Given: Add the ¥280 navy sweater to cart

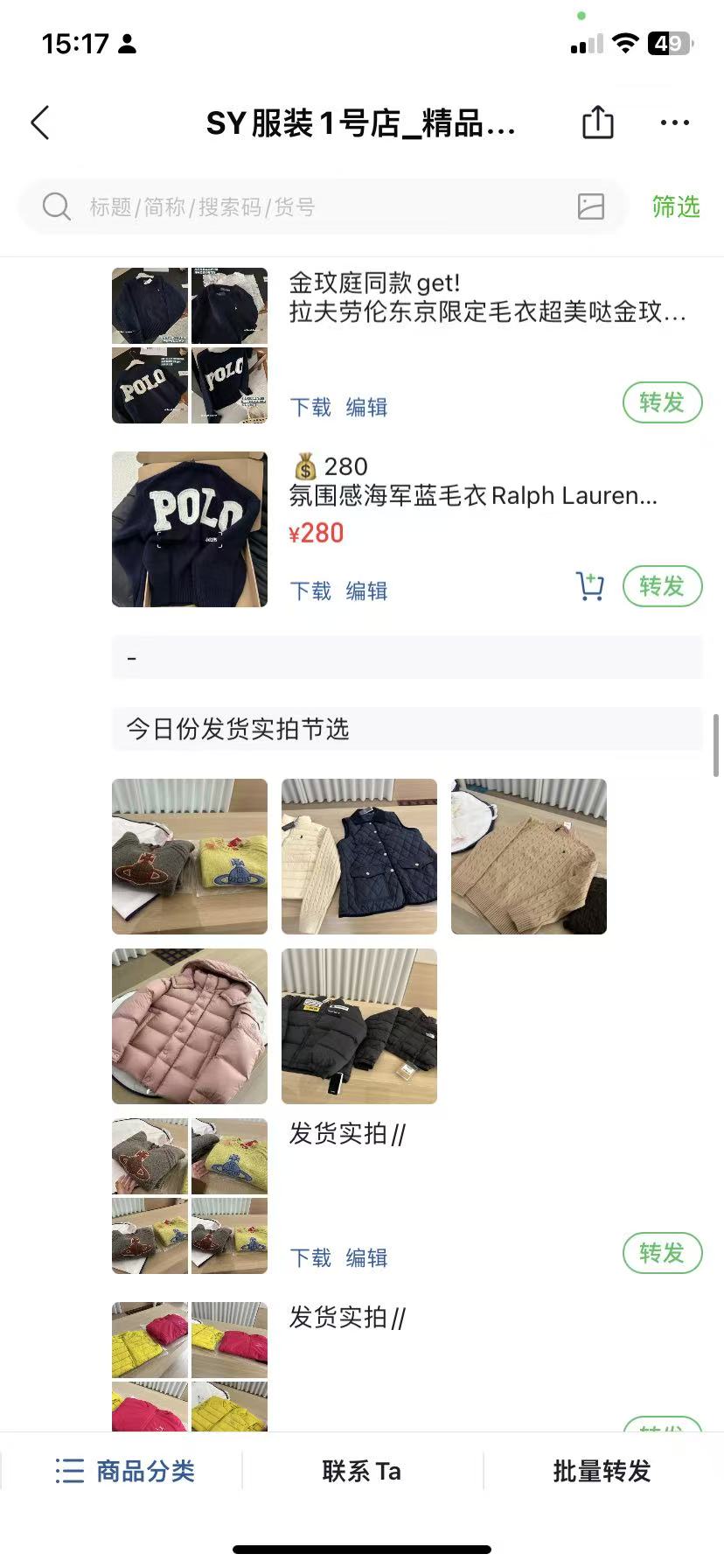Looking at the screenshot, I should click(x=590, y=586).
